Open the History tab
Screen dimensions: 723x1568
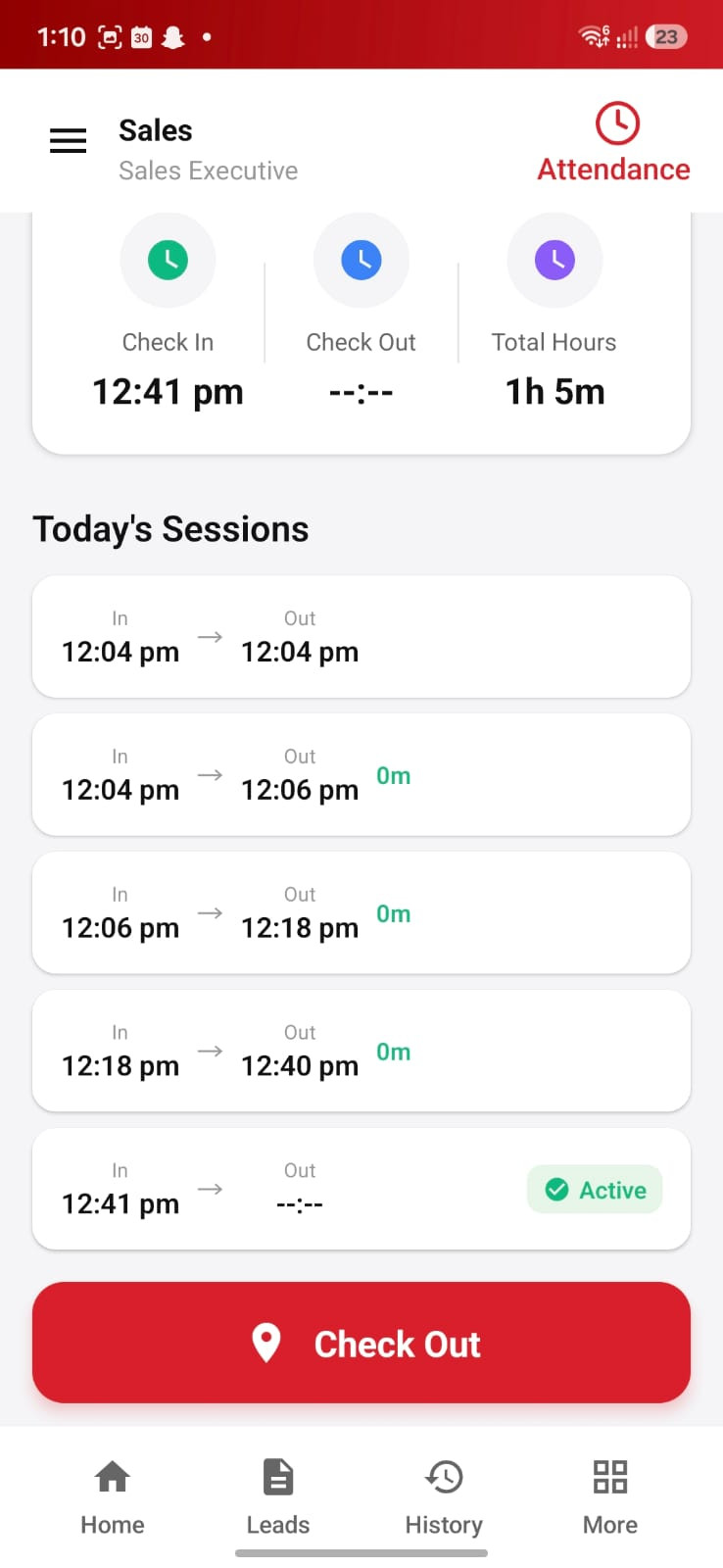coord(444,1498)
